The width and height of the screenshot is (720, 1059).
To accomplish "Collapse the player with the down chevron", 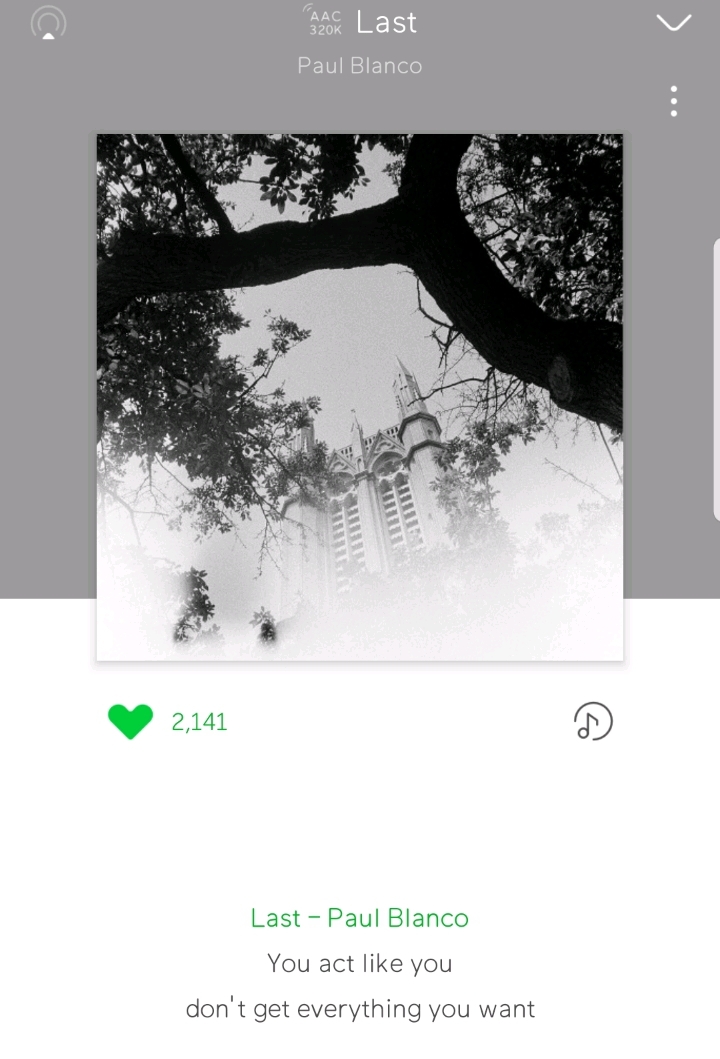I will [x=673, y=23].
